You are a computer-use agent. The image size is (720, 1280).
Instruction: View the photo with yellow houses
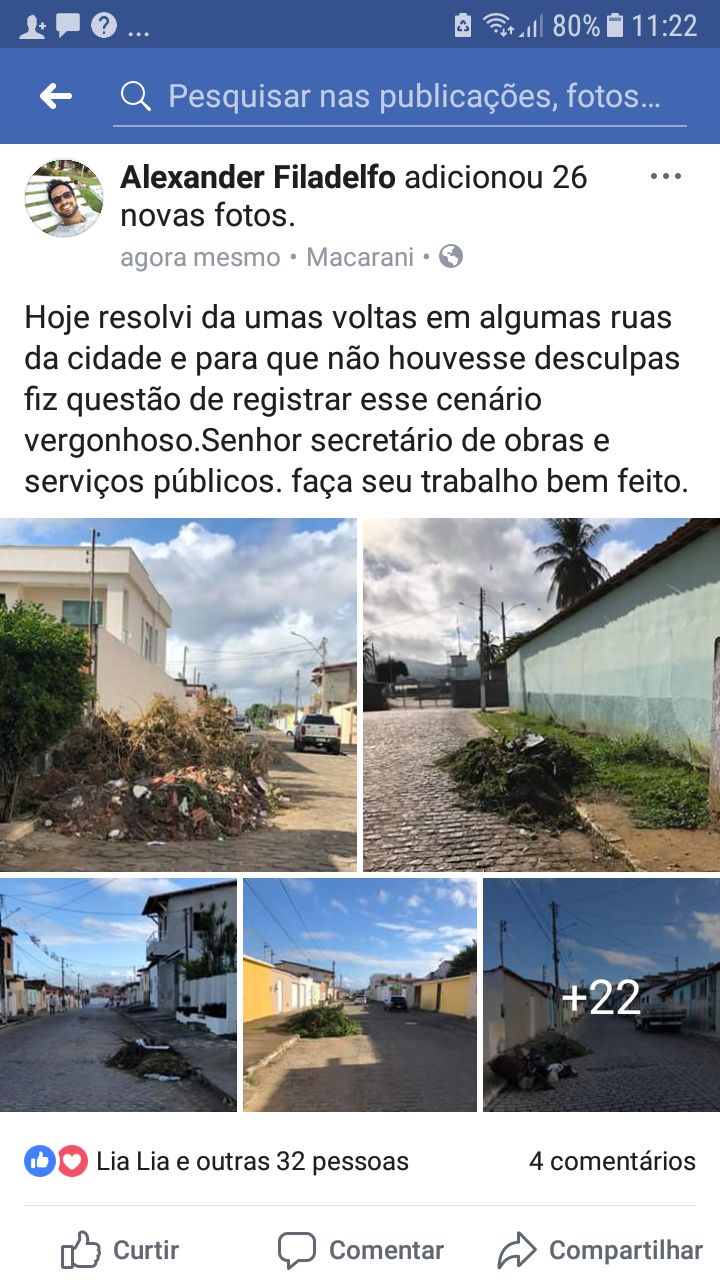[360, 995]
